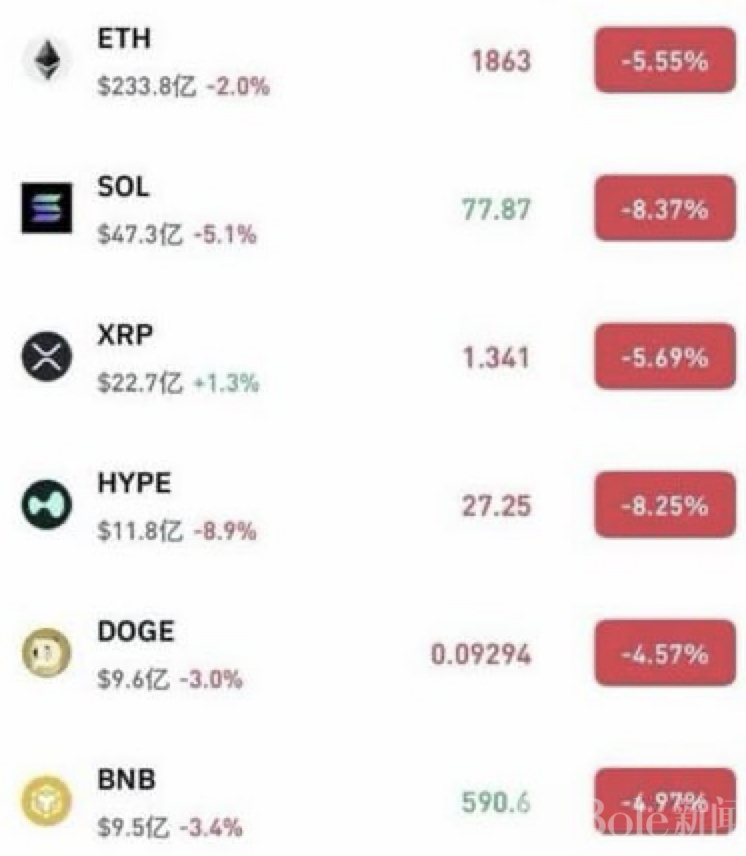Open the SOL market row
This screenshot has height=856, width=746.
pyautogui.click(x=124, y=188)
